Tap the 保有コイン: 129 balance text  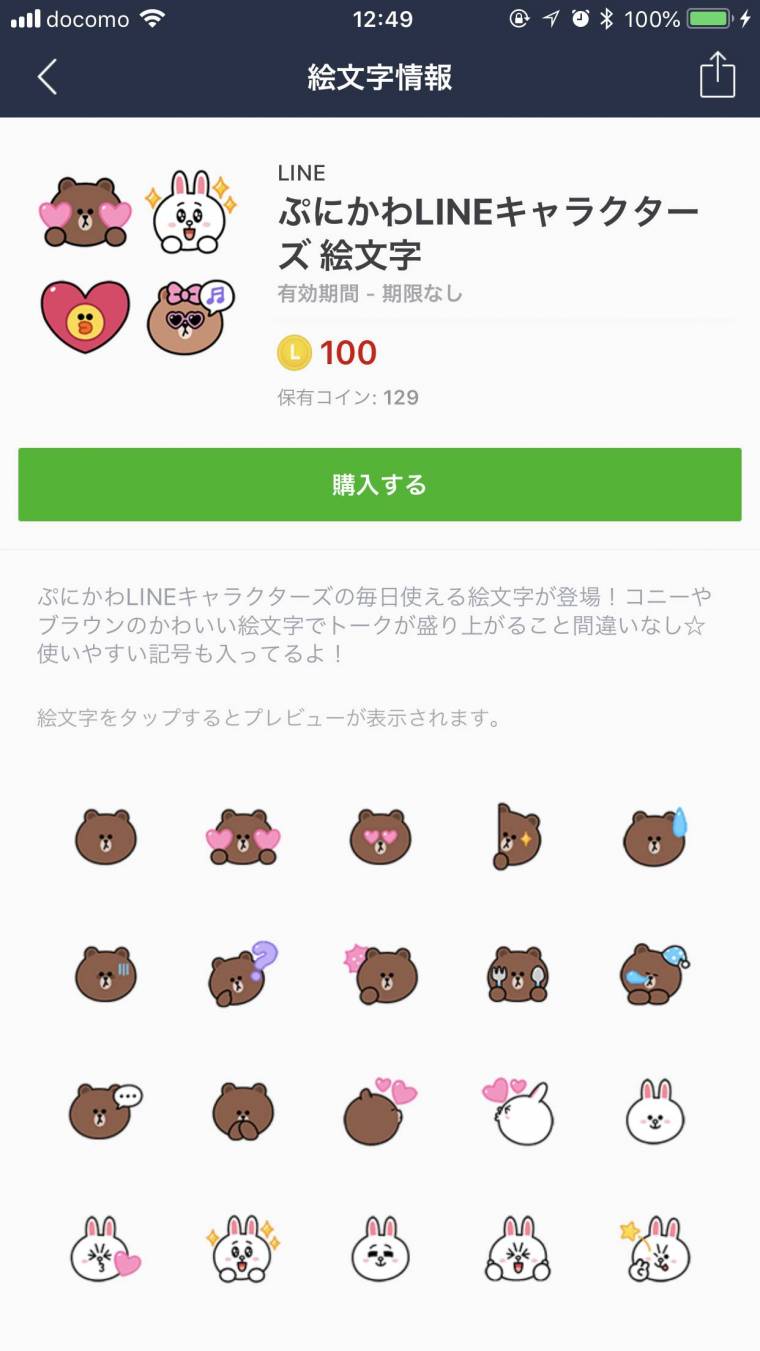[345, 397]
